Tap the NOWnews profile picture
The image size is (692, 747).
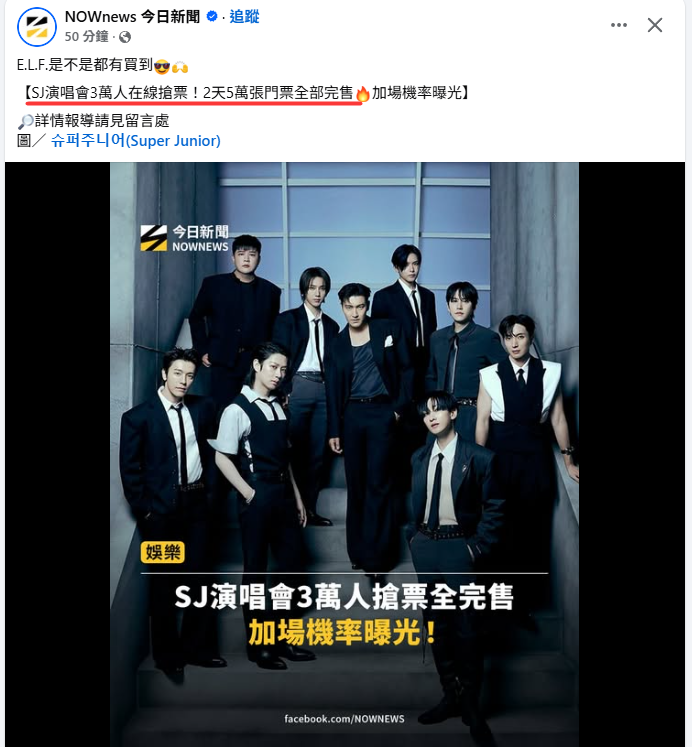tap(37, 26)
